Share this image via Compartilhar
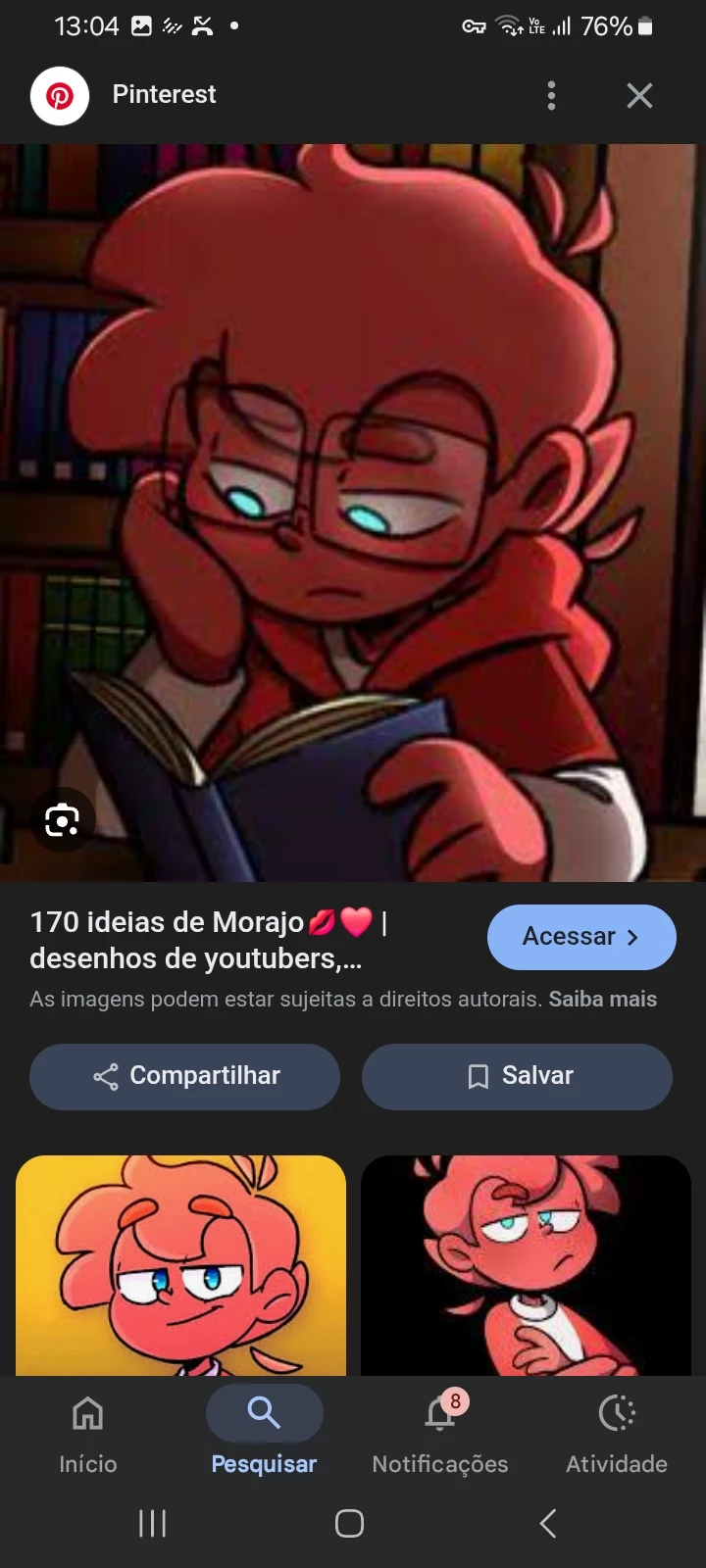This screenshot has height=1568, width=706. (185, 1076)
